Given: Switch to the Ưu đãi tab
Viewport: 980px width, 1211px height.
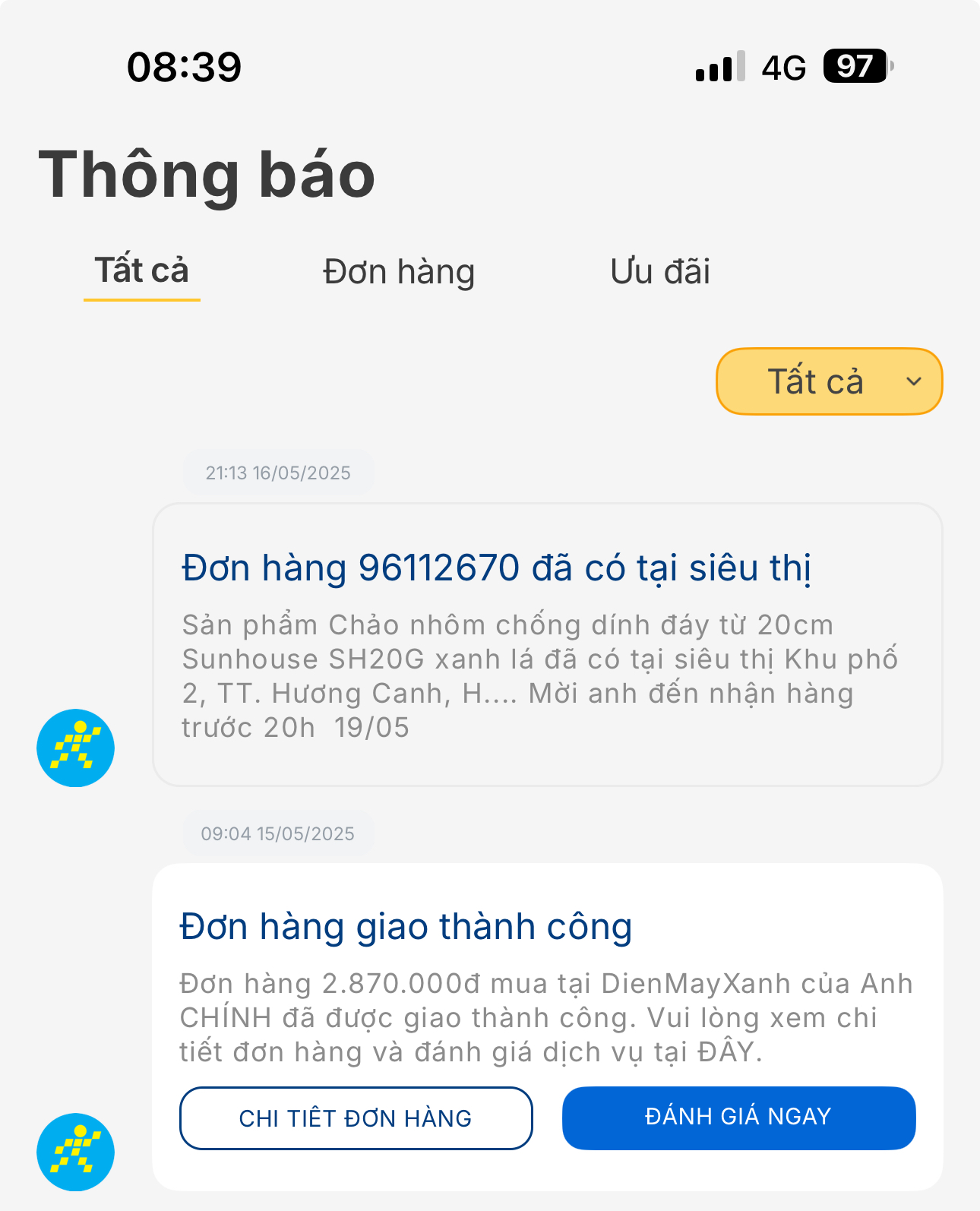Looking at the screenshot, I should tap(659, 272).
